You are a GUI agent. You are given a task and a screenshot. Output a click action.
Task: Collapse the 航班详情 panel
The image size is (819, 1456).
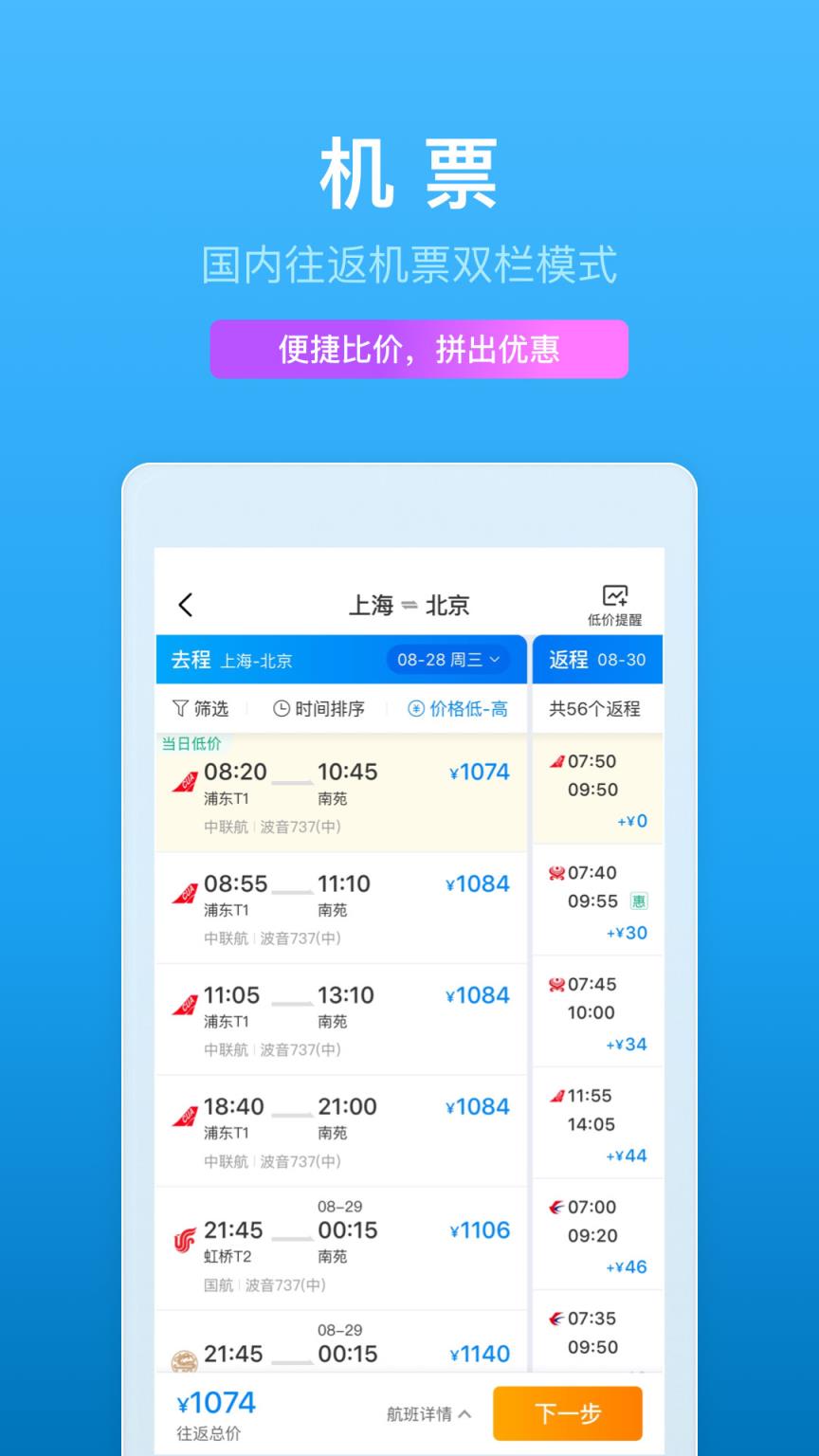tap(428, 1413)
